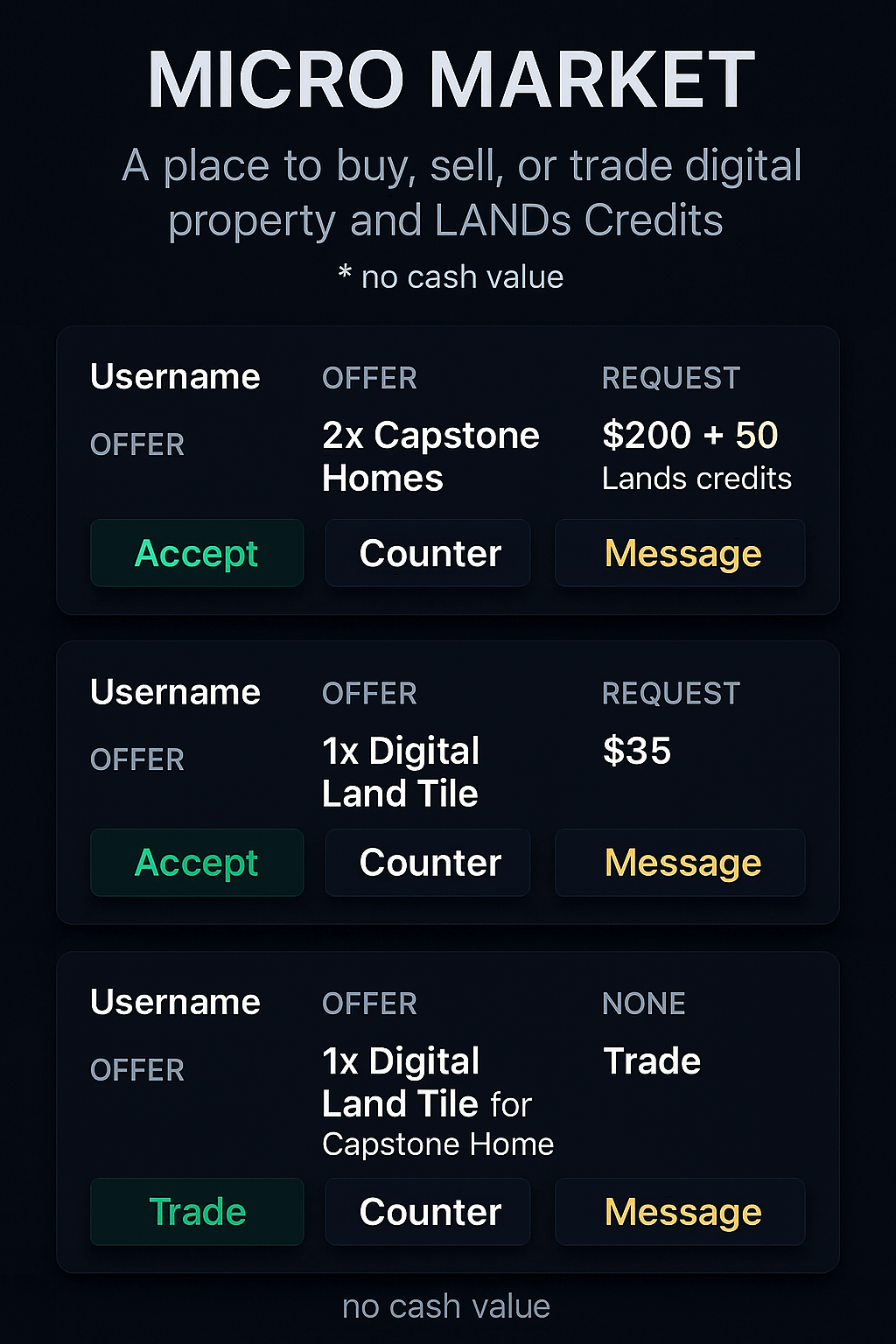
Task: Message the $35 Digital Land Tile seller
Action: tap(681, 863)
